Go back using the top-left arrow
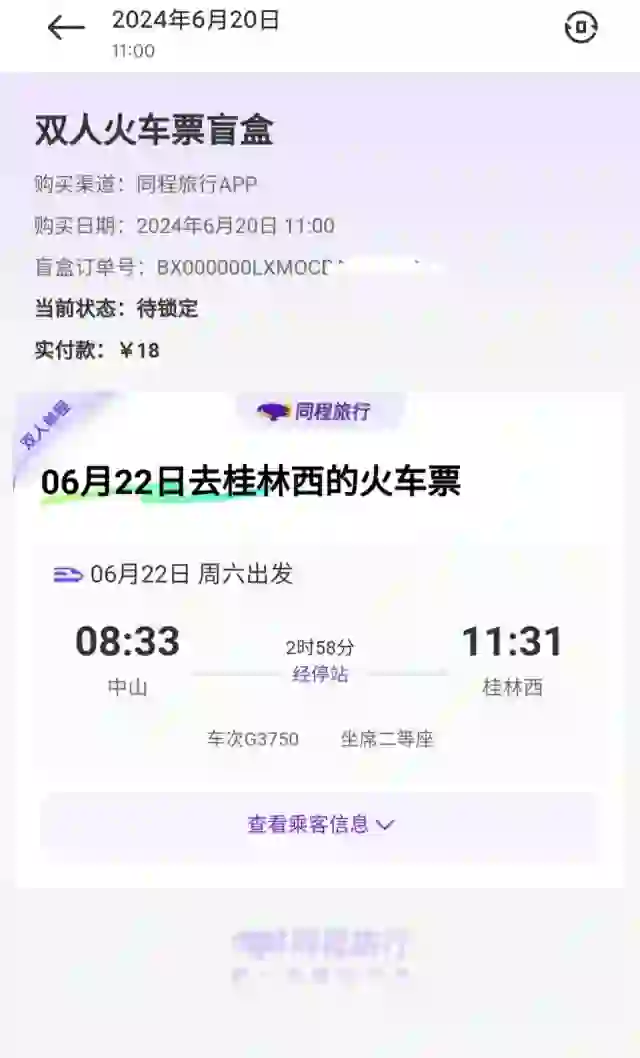The width and height of the screenshot is (640, 1058). click(66, 28)
